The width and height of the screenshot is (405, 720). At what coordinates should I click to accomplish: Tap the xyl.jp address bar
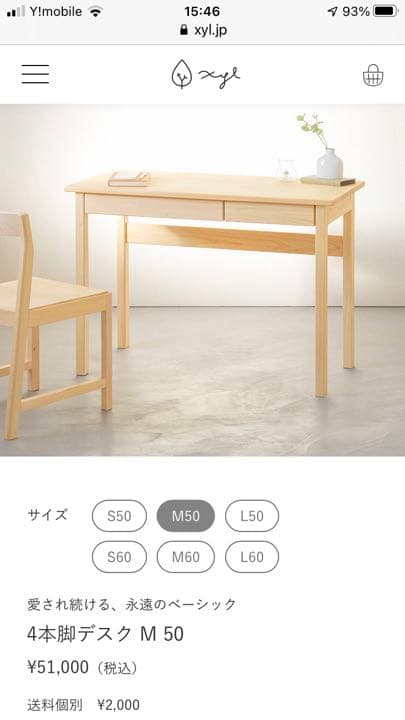pos(202,30)
